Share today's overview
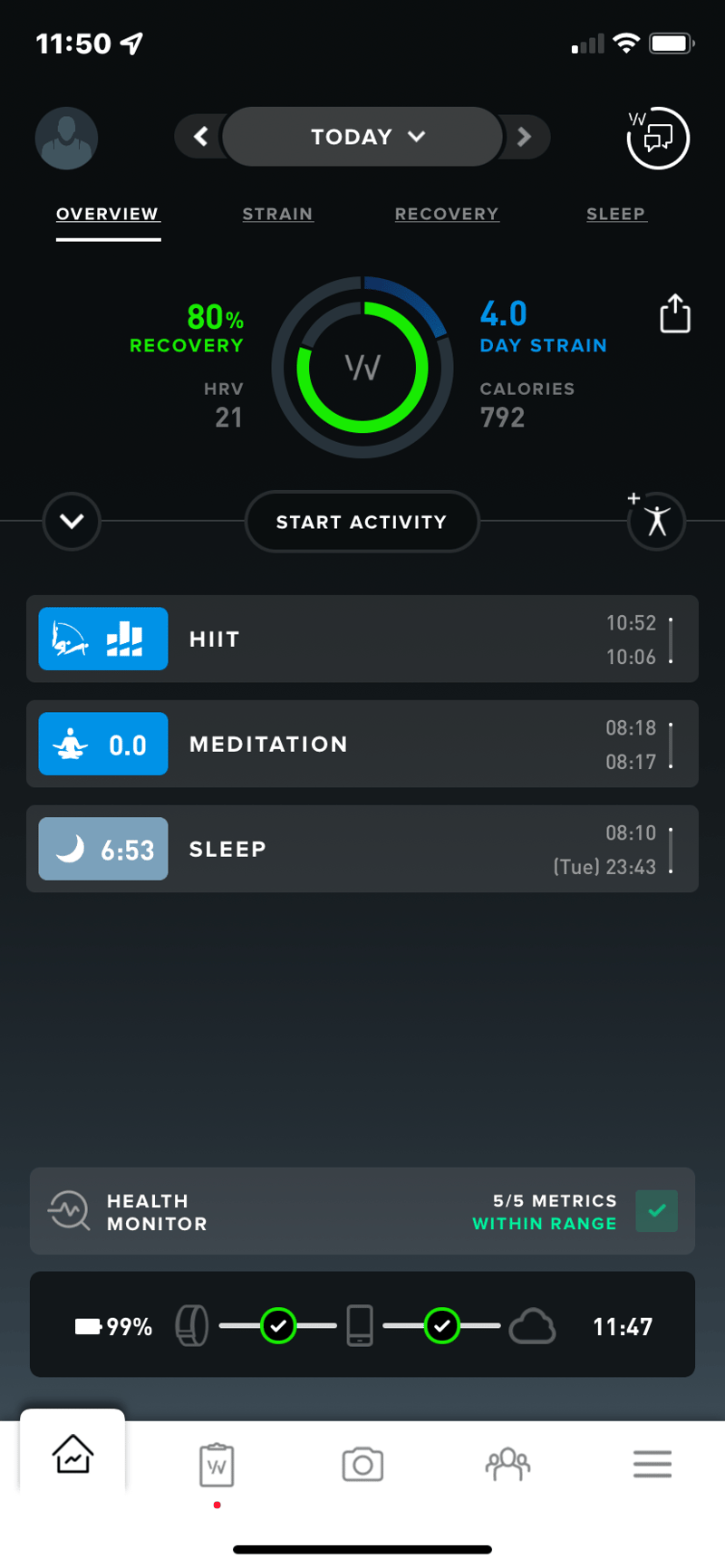This screenshot has width=725, height=1568. coord(674,313)
